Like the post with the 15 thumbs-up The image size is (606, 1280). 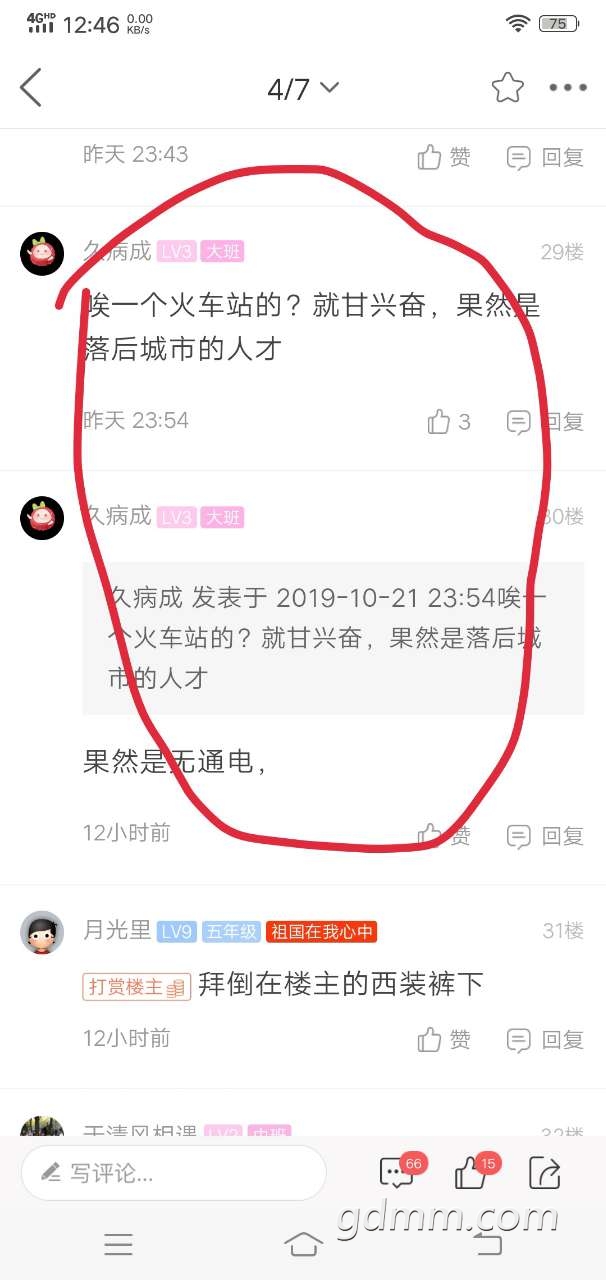pos(472,1173)
